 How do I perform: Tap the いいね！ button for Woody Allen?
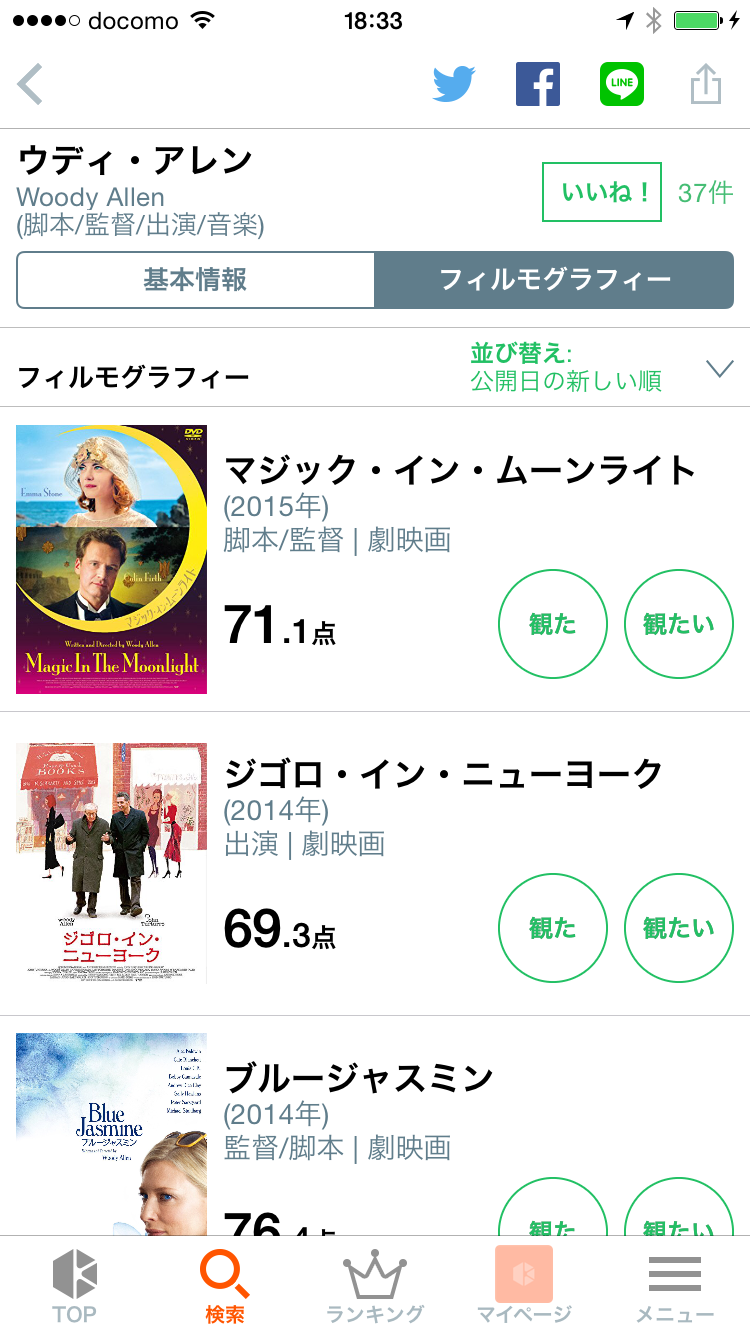pyautogui.click(x=601, y=192)
